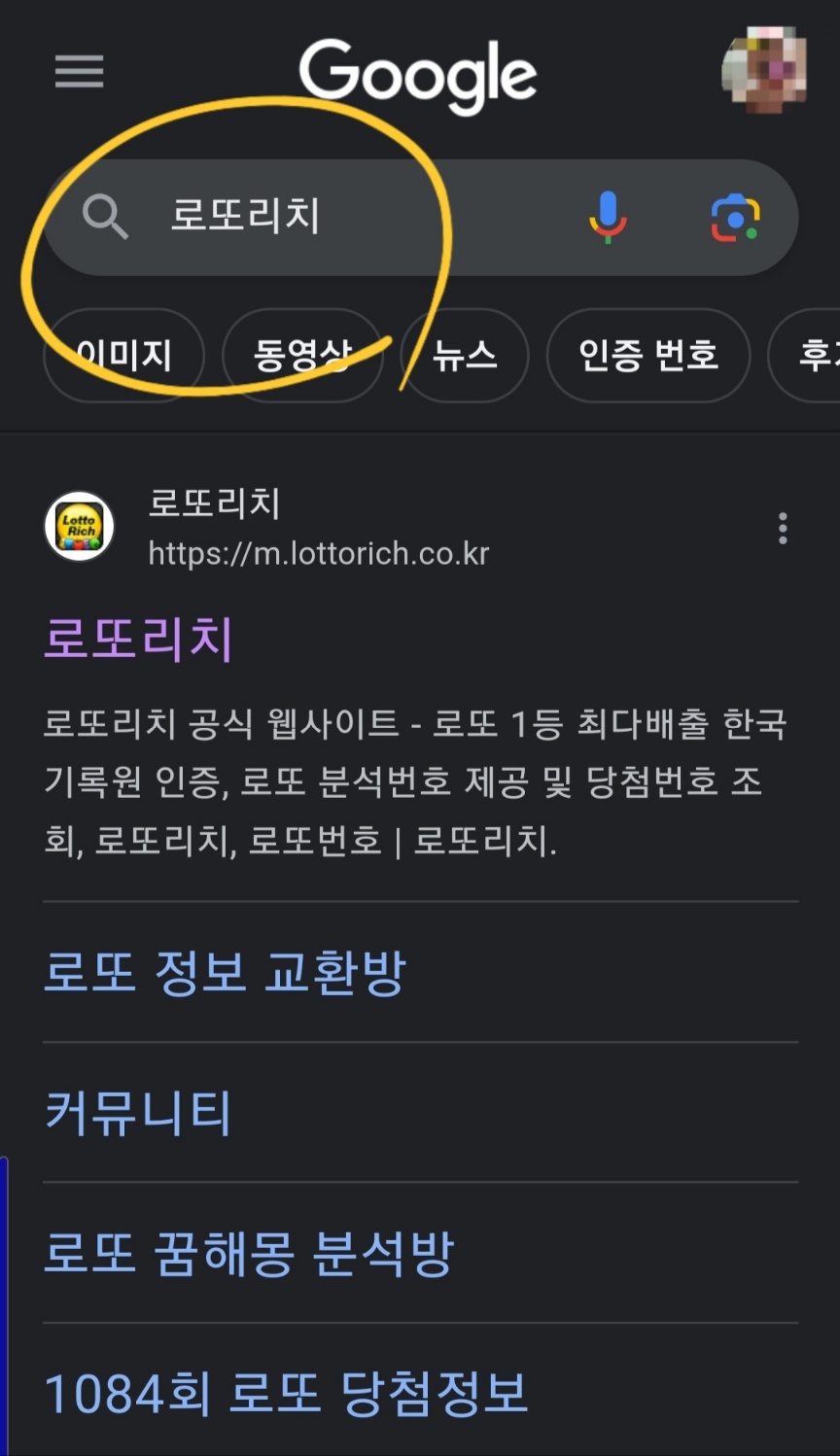Tap the search input showing 로또리치
The image size is (840, 1456).
(292, 217)
